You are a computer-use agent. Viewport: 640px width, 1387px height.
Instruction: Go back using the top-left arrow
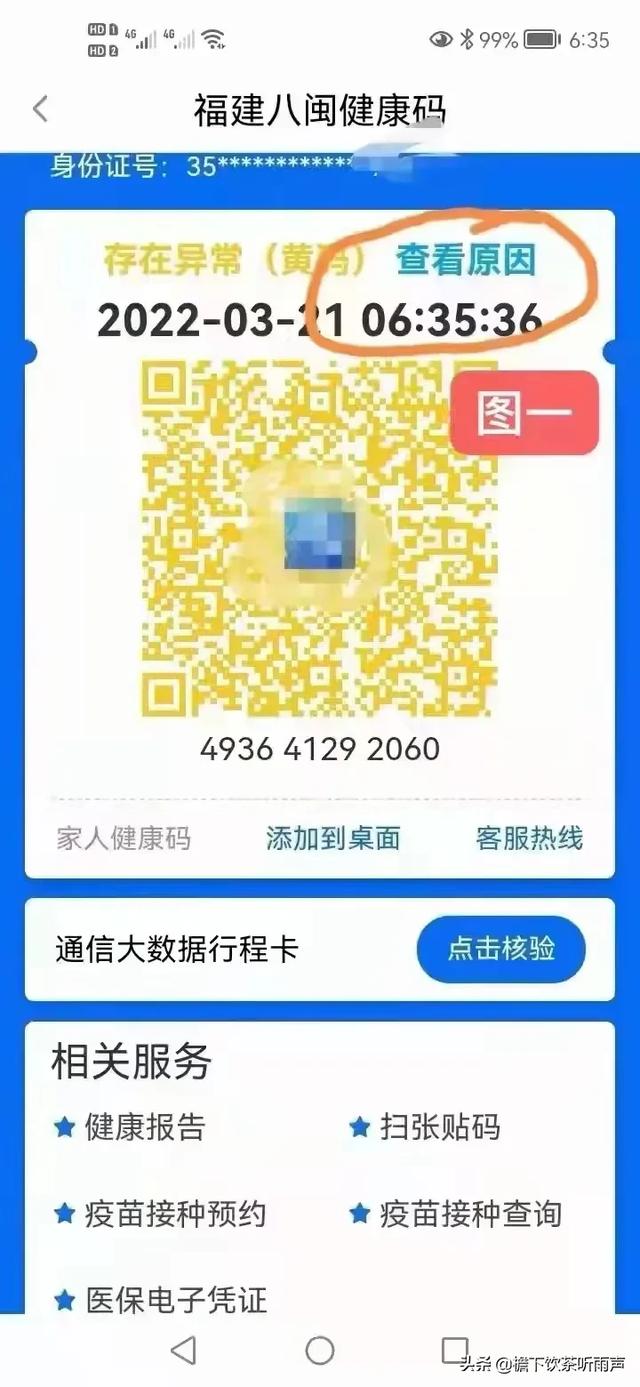[40, 109]
